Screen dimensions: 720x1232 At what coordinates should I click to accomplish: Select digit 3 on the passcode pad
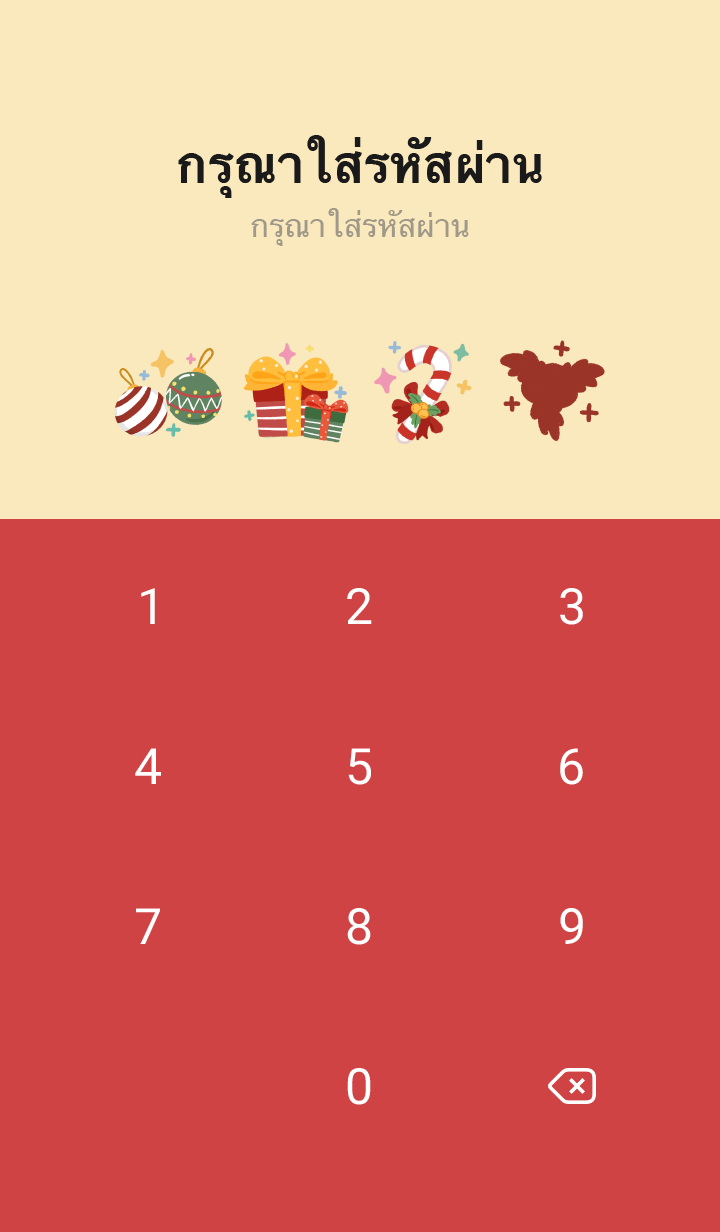point(571,607)
